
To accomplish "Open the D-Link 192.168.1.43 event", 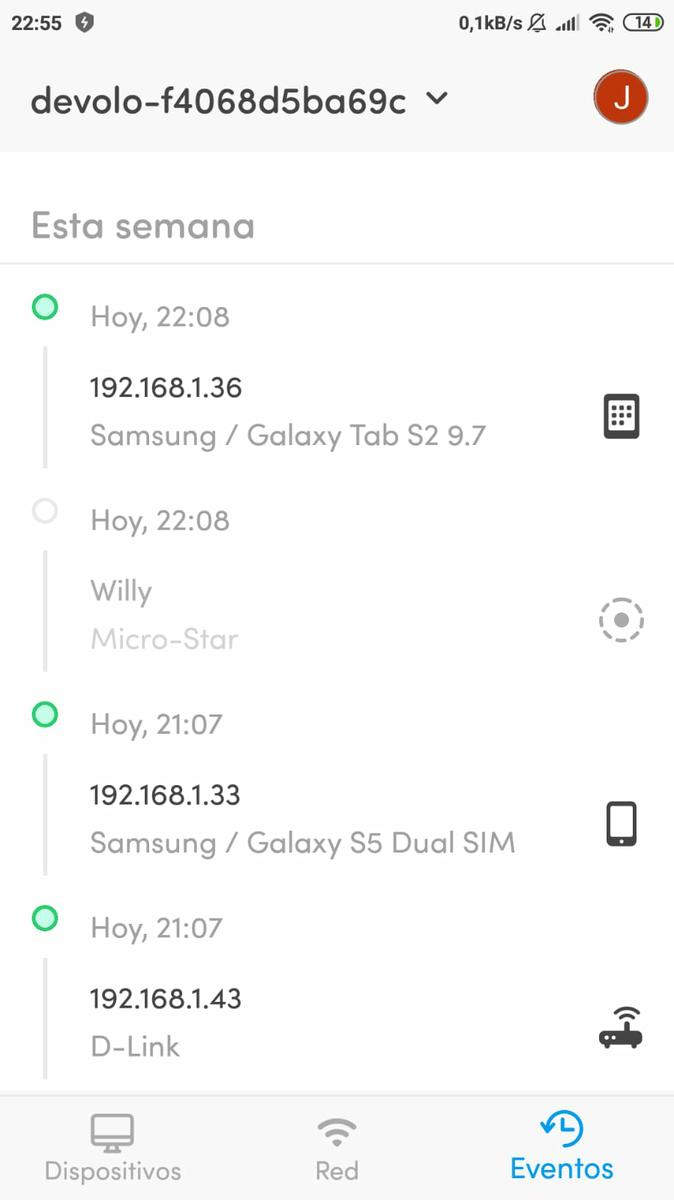I will pyautogui.click(x=166, y=1022).
